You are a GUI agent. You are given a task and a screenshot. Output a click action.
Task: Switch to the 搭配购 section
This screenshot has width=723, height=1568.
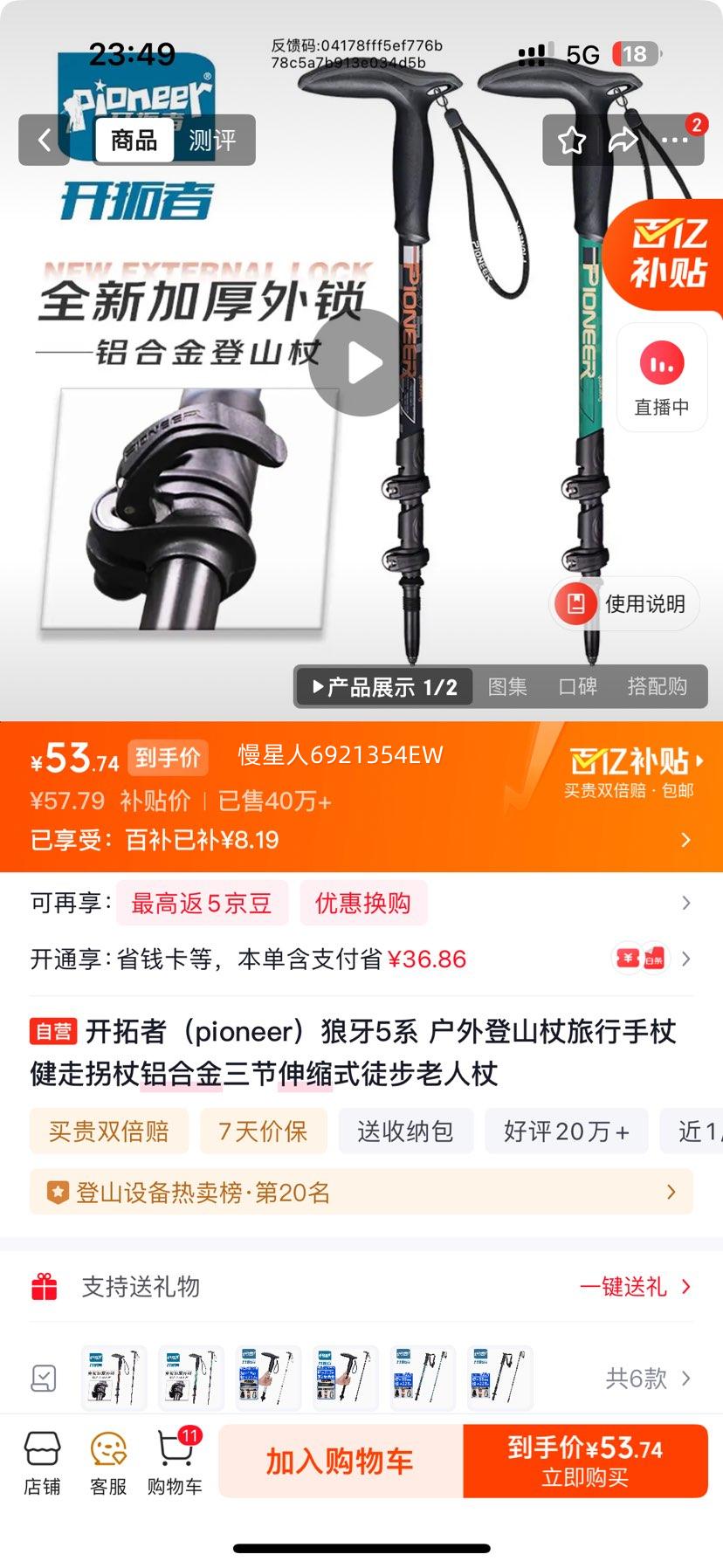657,687
